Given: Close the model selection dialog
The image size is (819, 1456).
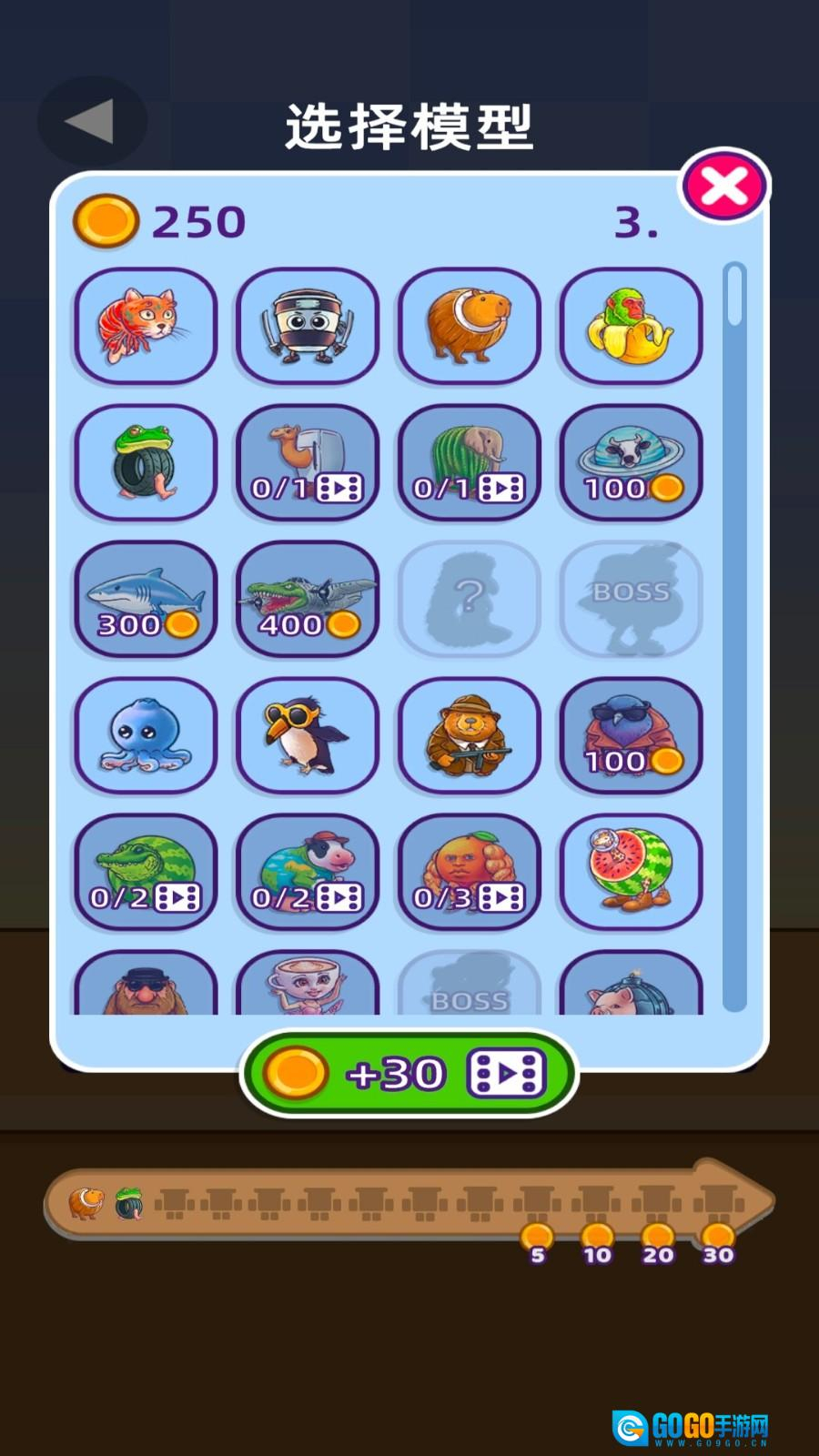Looking at the screenshot, I should point(724,187).
